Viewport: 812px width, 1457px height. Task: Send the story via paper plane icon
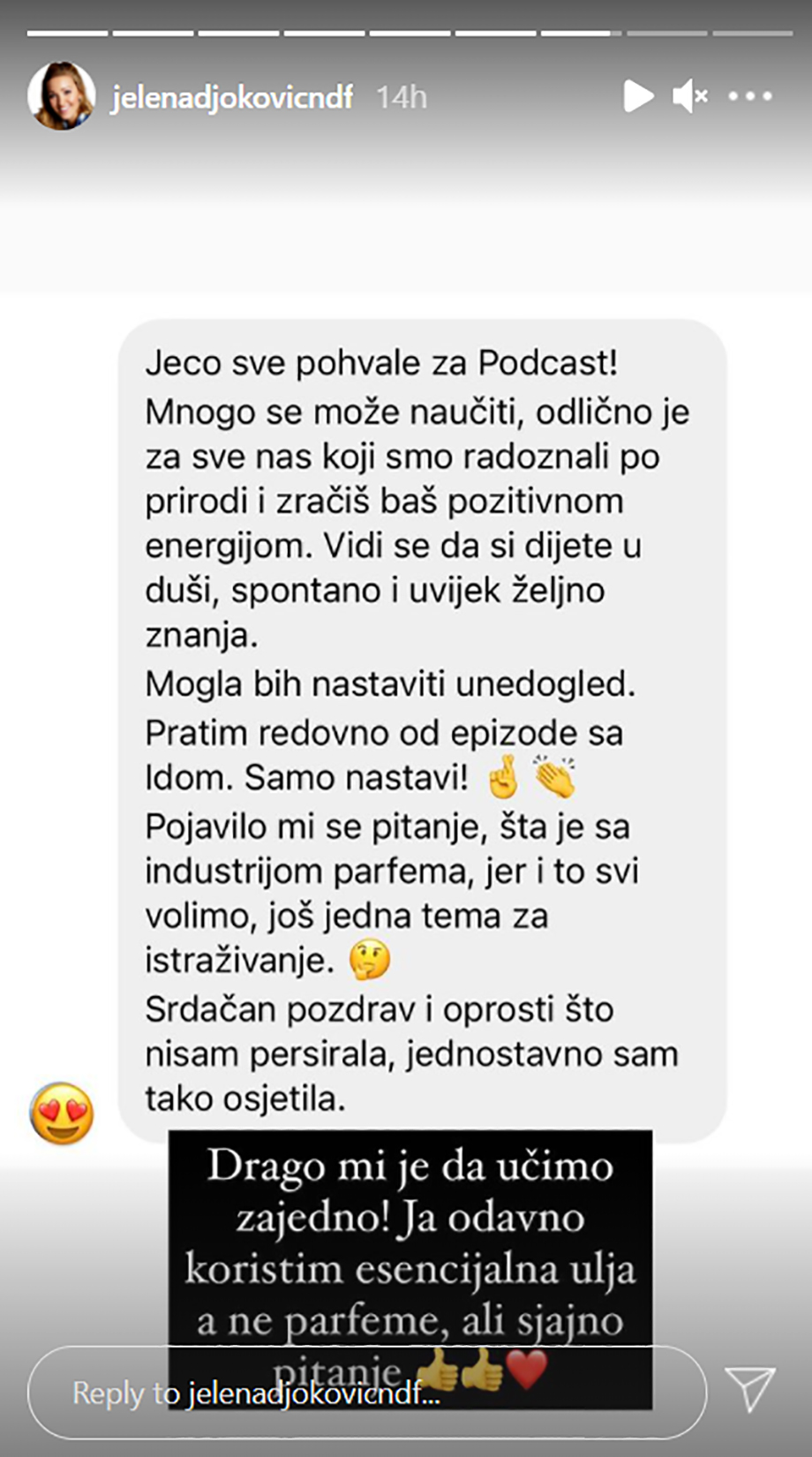749,1389
